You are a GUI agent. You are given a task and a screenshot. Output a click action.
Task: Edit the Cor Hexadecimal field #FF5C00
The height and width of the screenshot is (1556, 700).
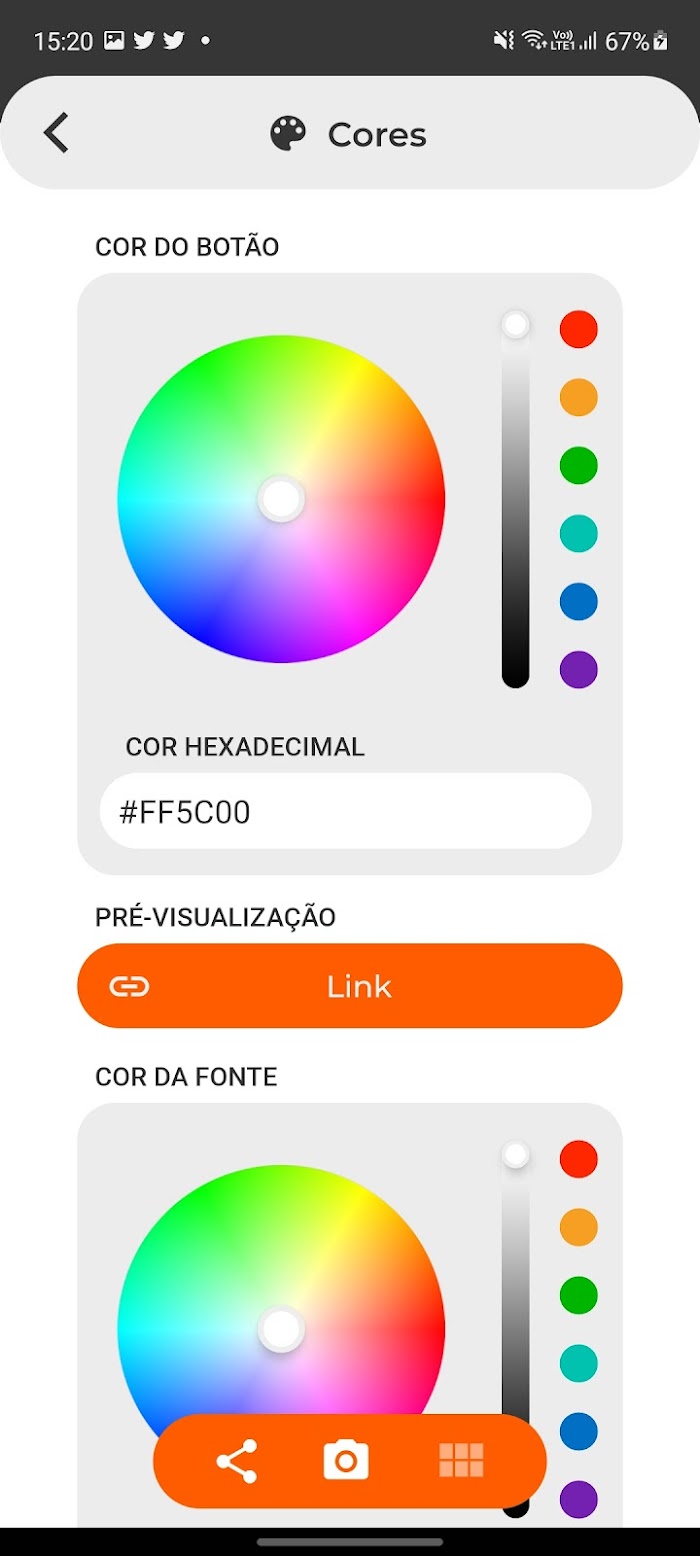coord(346,811)
